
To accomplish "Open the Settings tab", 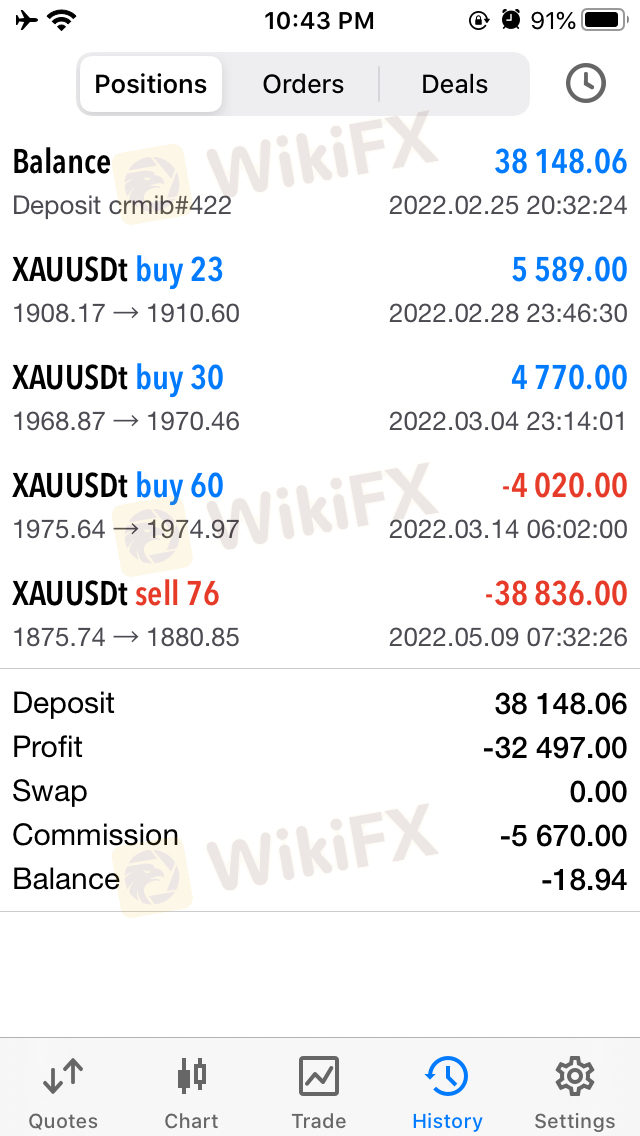I will click(x=575, y=1092).
